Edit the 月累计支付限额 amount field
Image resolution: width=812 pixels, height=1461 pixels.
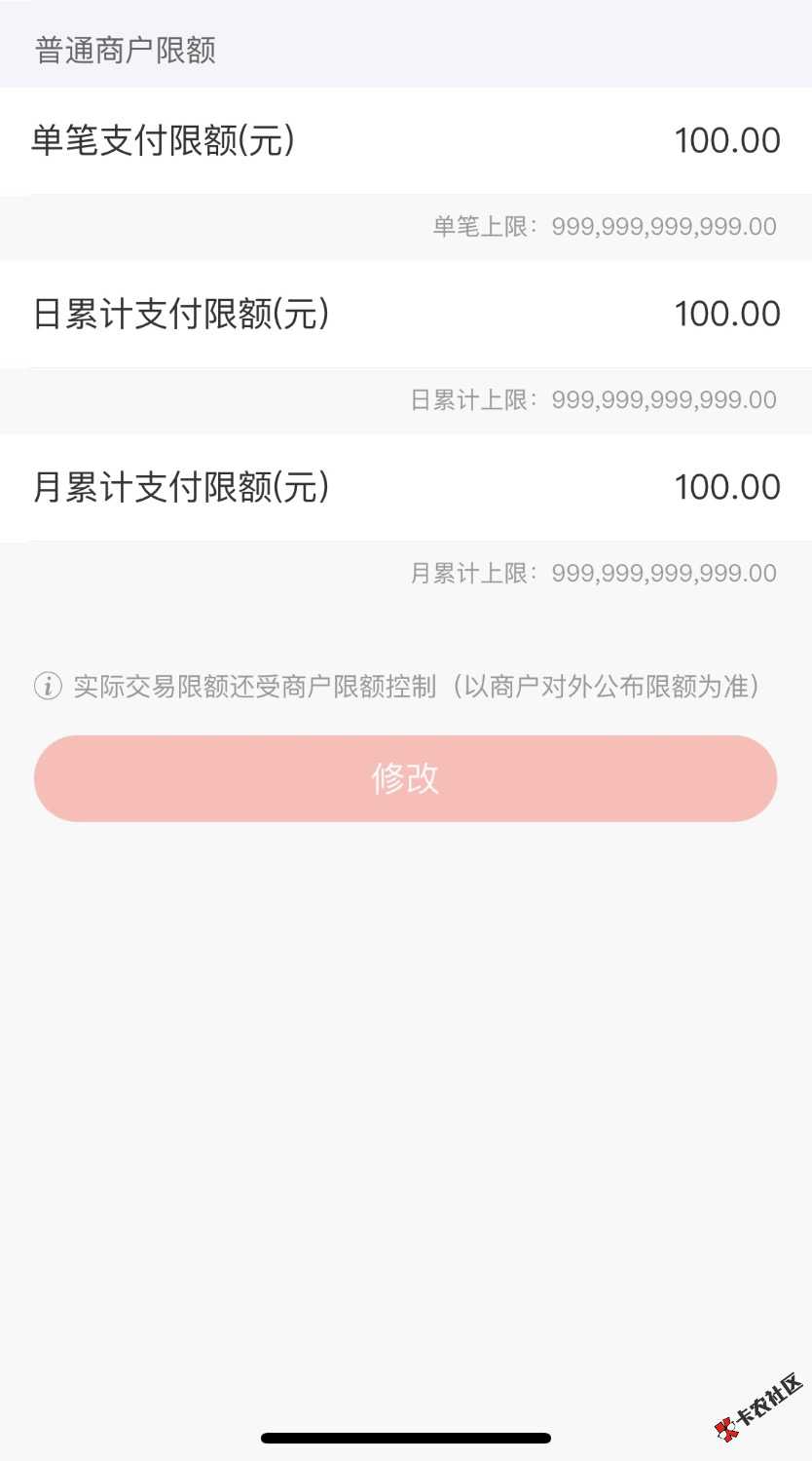pyautogui.click(x=726, y=488)
